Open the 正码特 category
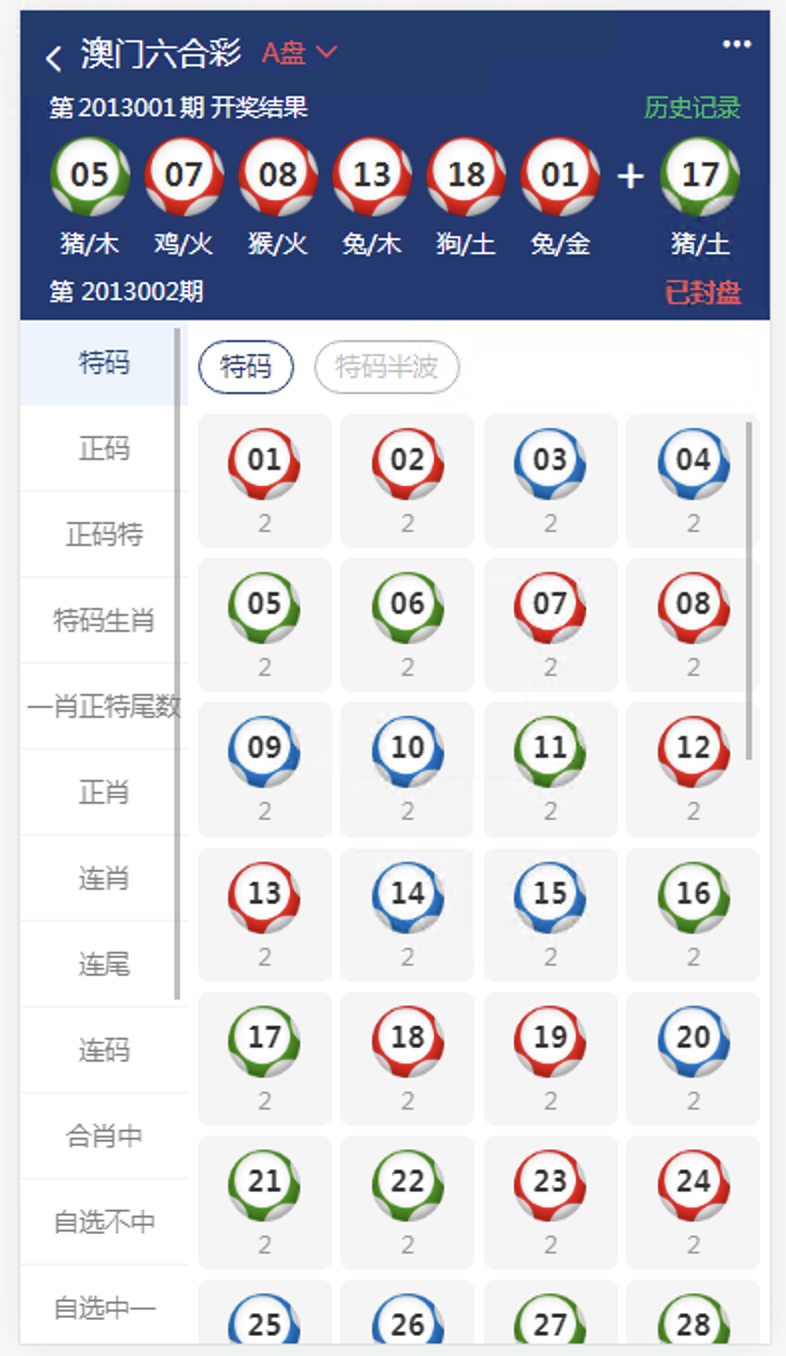786x1356 pixels. pyautogui.click(x=104, y=534)
